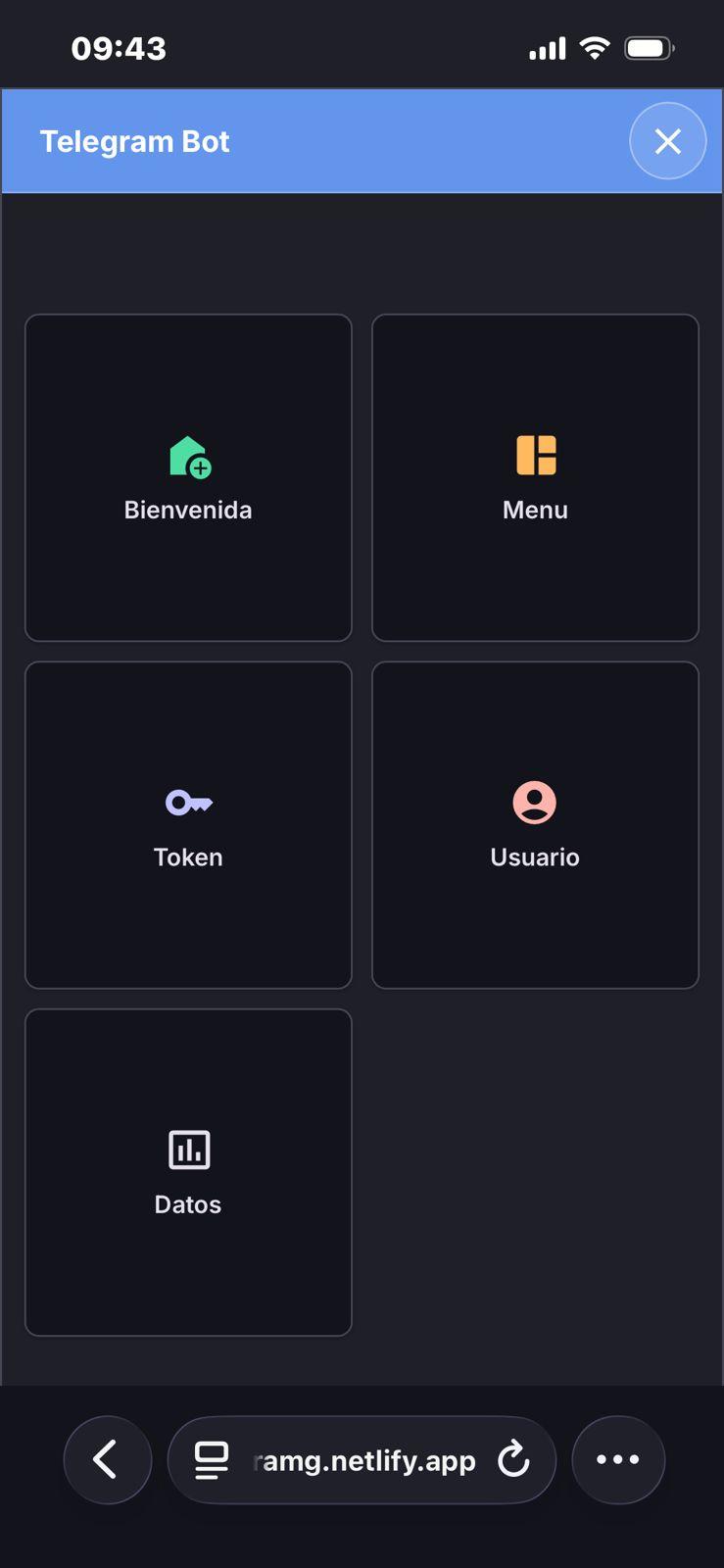Open the Bienvenida card

[187, 477]
